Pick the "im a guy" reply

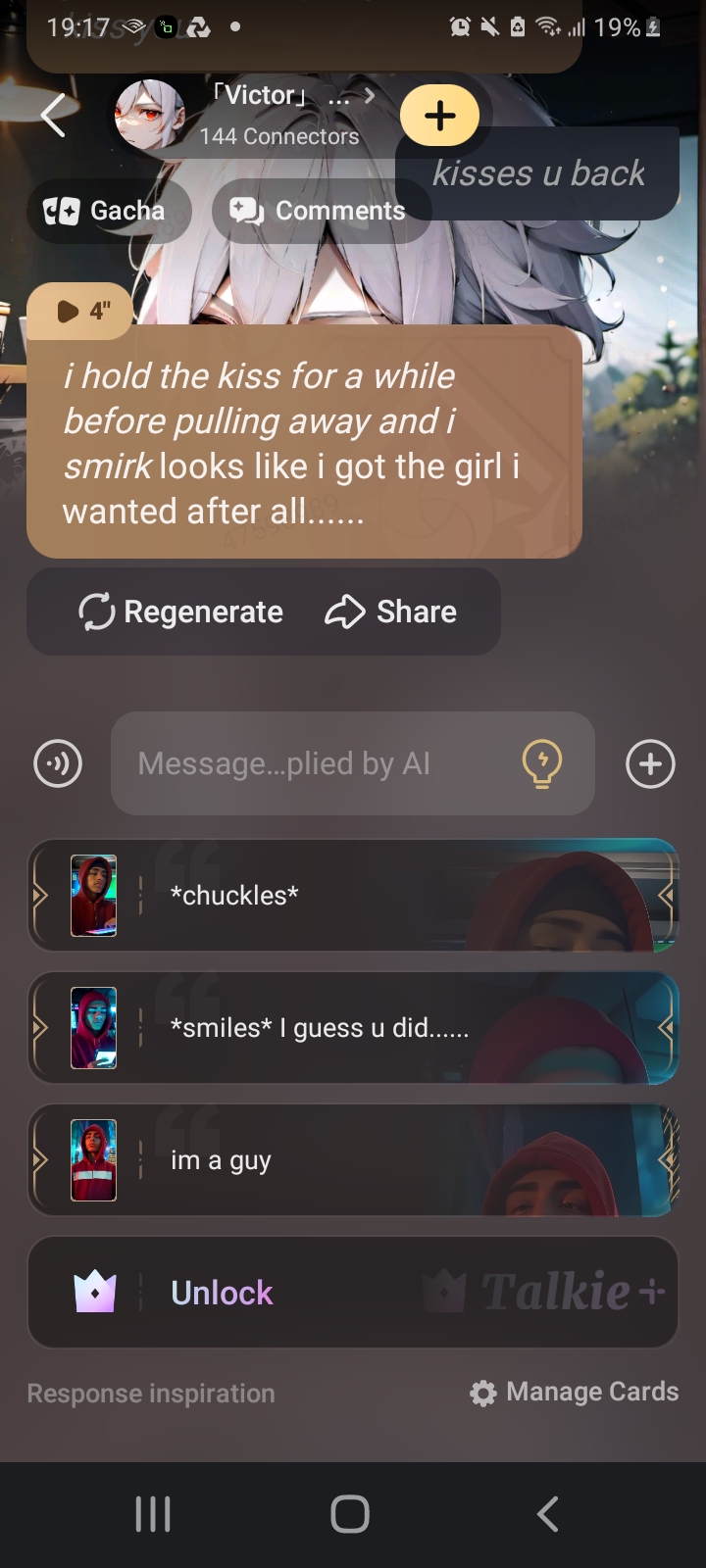point(353,1160)
